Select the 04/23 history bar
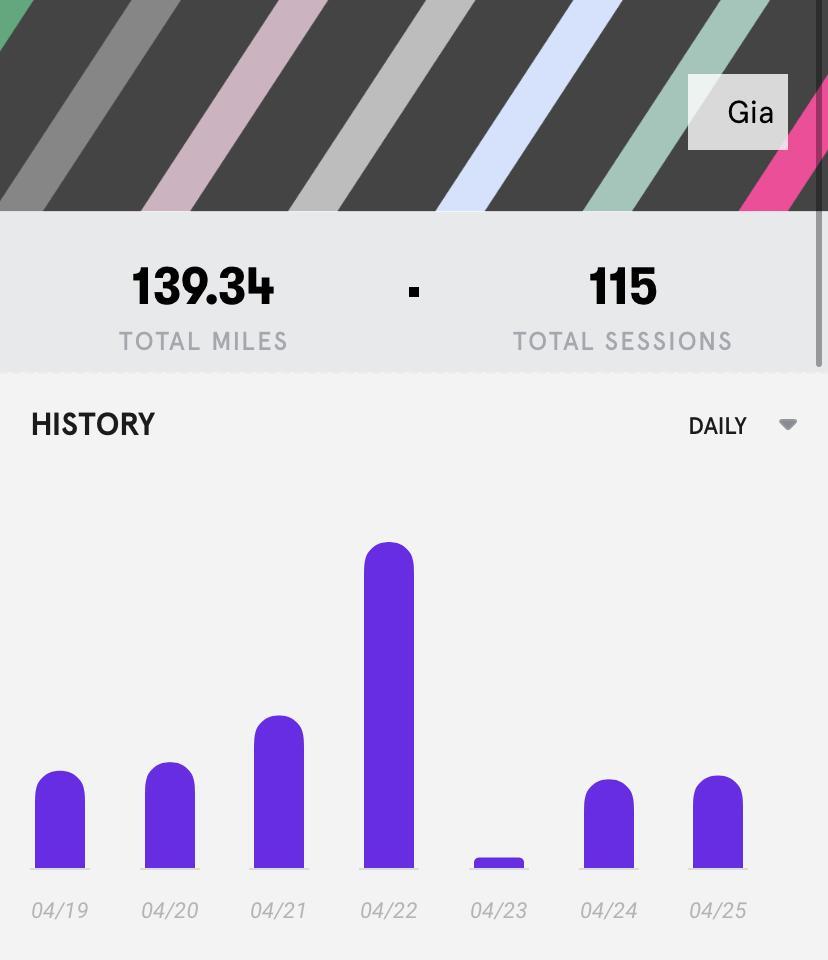 [x=499, y=862]
